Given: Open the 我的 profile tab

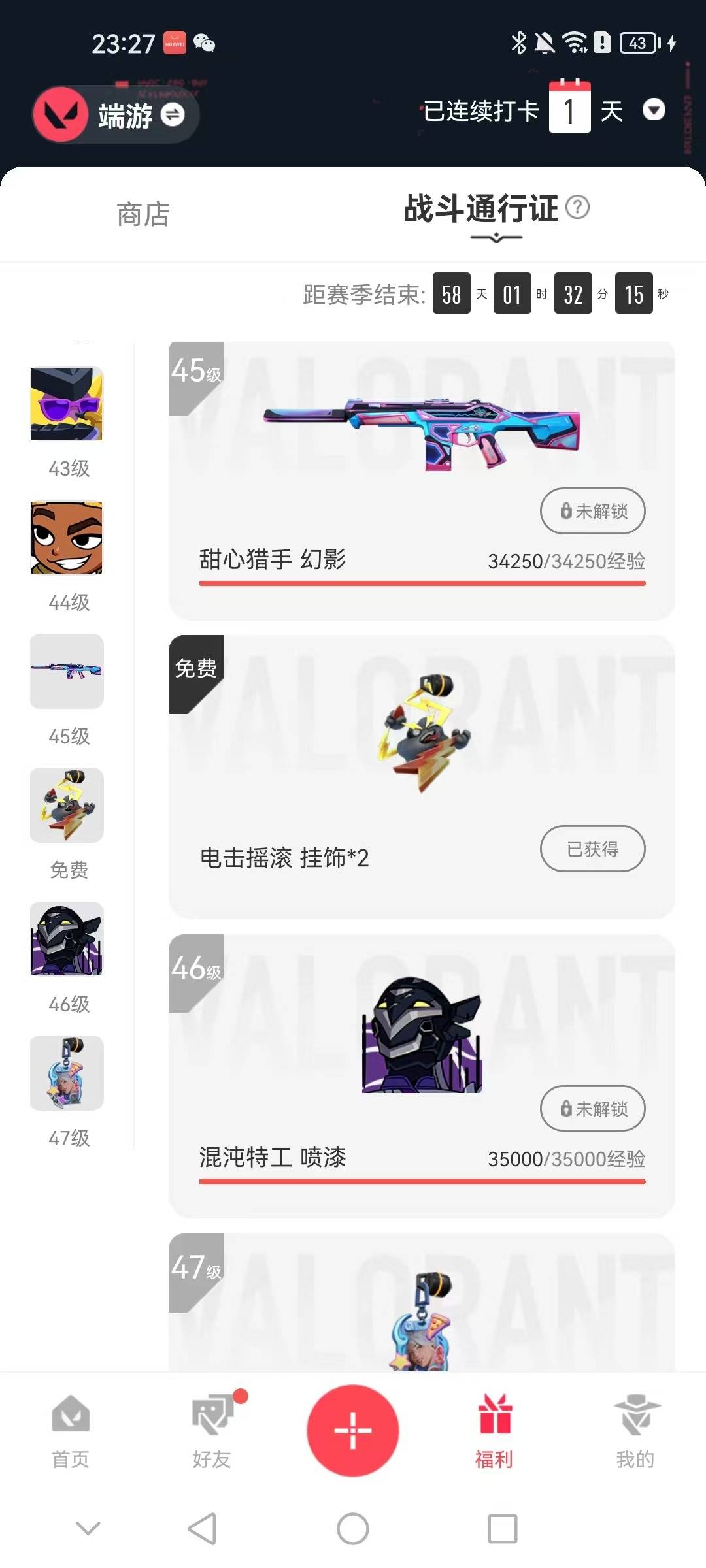Looking at the screenshot, I should coord(635,1431).
